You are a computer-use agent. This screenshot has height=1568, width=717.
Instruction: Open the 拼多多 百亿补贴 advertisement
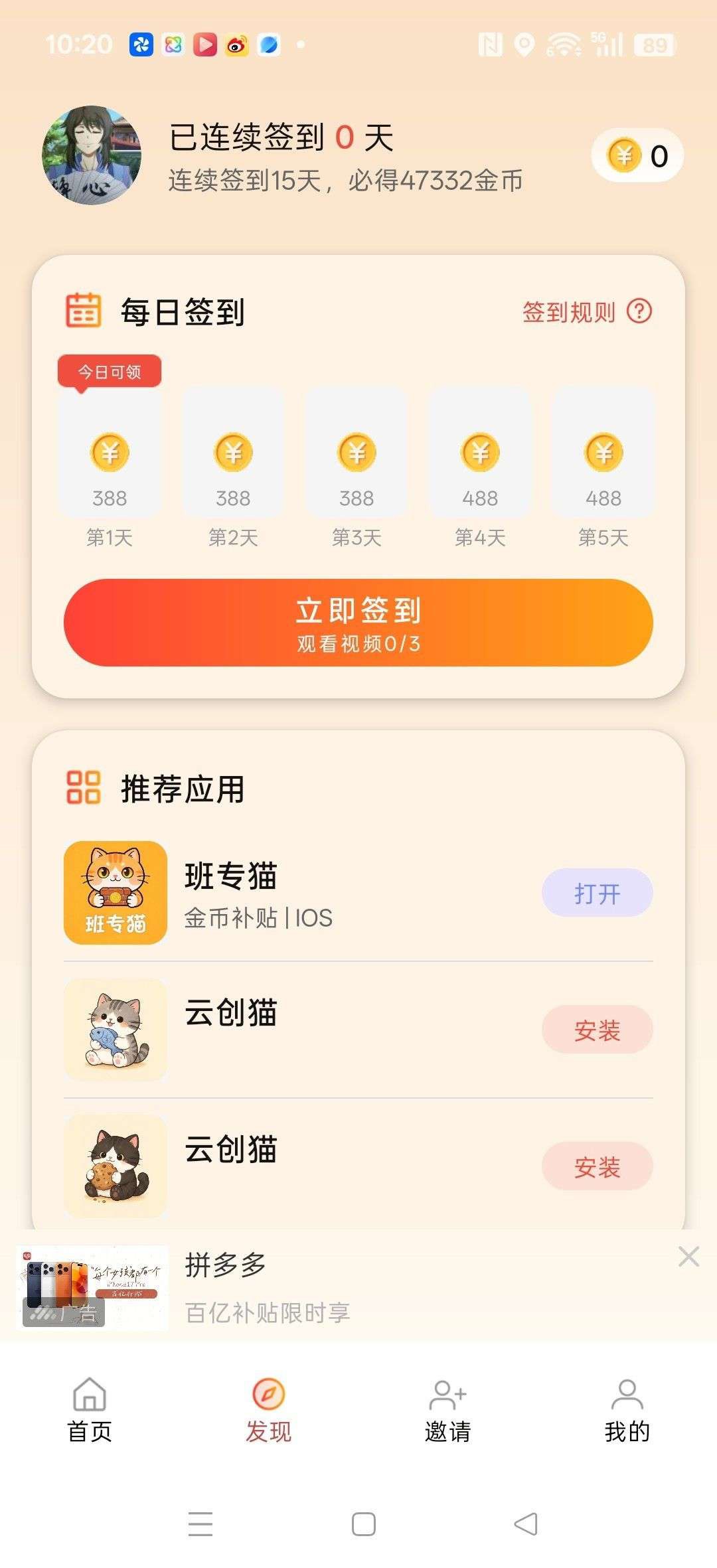point(345,1287)
